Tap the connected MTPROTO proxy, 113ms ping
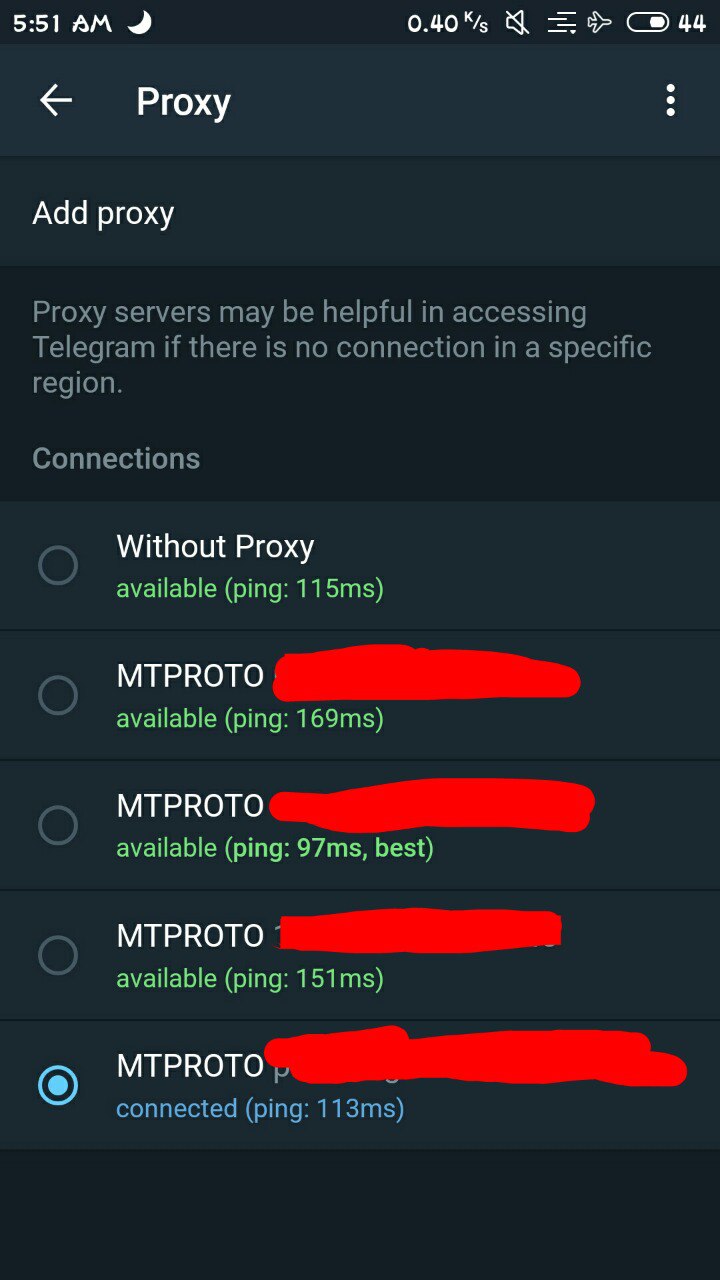Image resolution: width=720 pixels, height=1280 pixels. coord(58,1085)
